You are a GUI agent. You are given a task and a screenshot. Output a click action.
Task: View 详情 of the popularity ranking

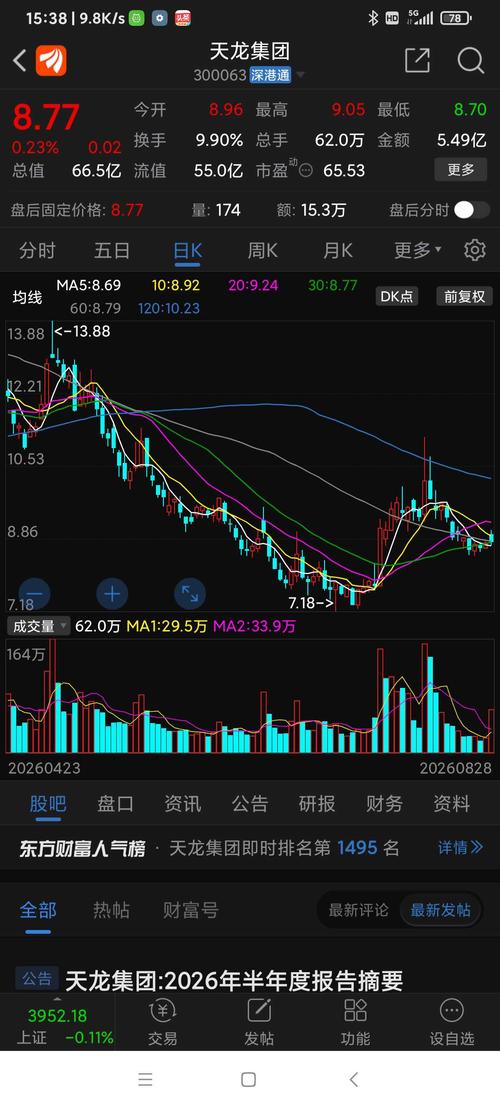coord(460,847)
